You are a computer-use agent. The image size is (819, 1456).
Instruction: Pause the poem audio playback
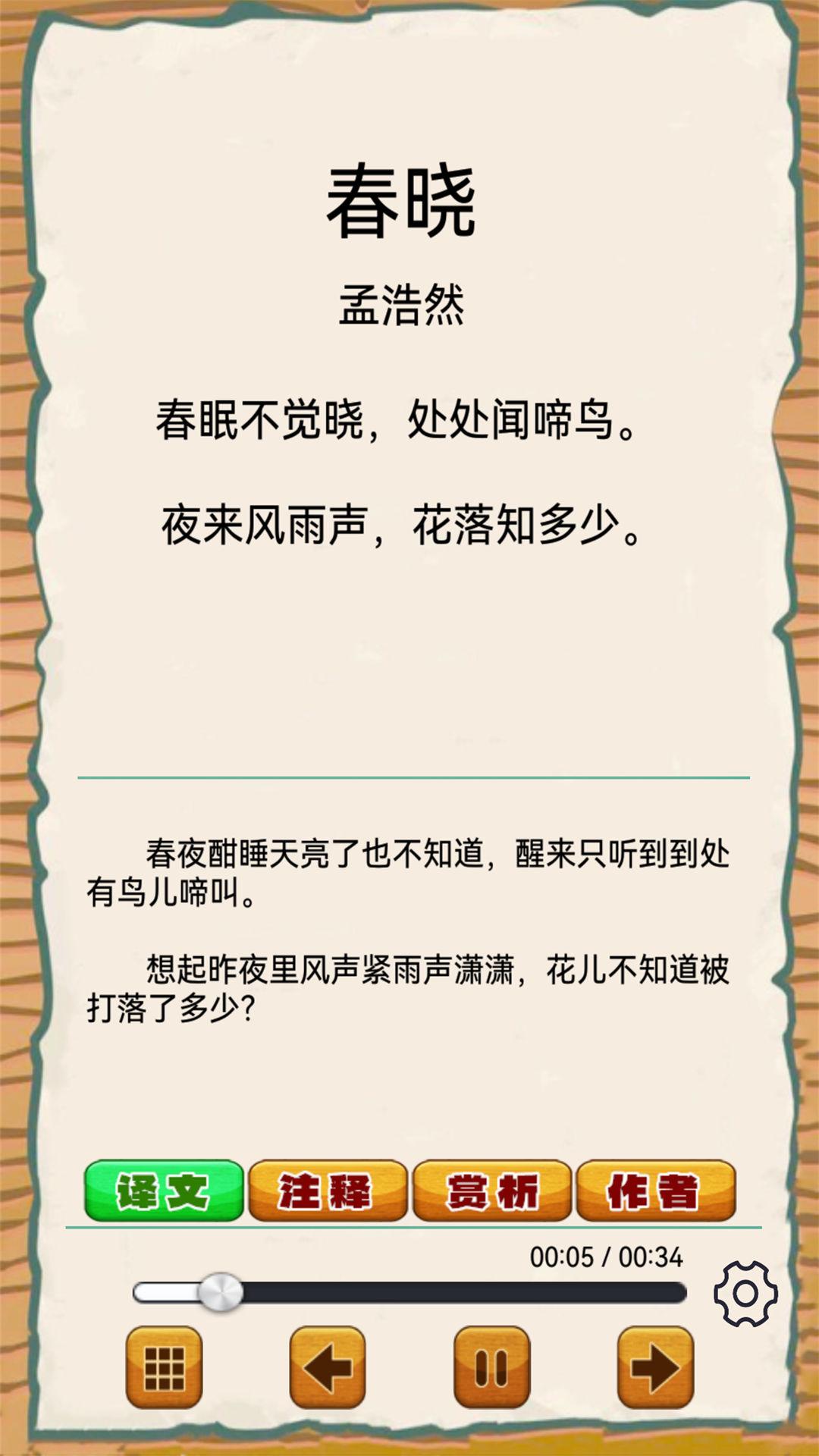[491, 1367]
